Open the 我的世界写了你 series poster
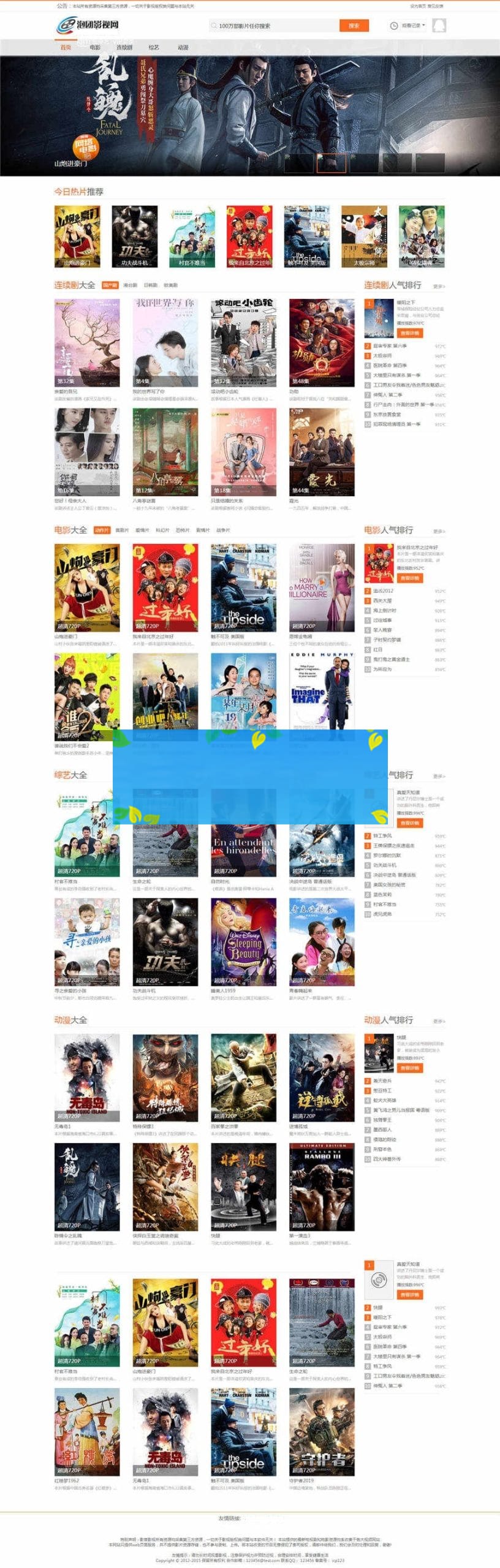The image size is (500, 1568). point(165,342)
